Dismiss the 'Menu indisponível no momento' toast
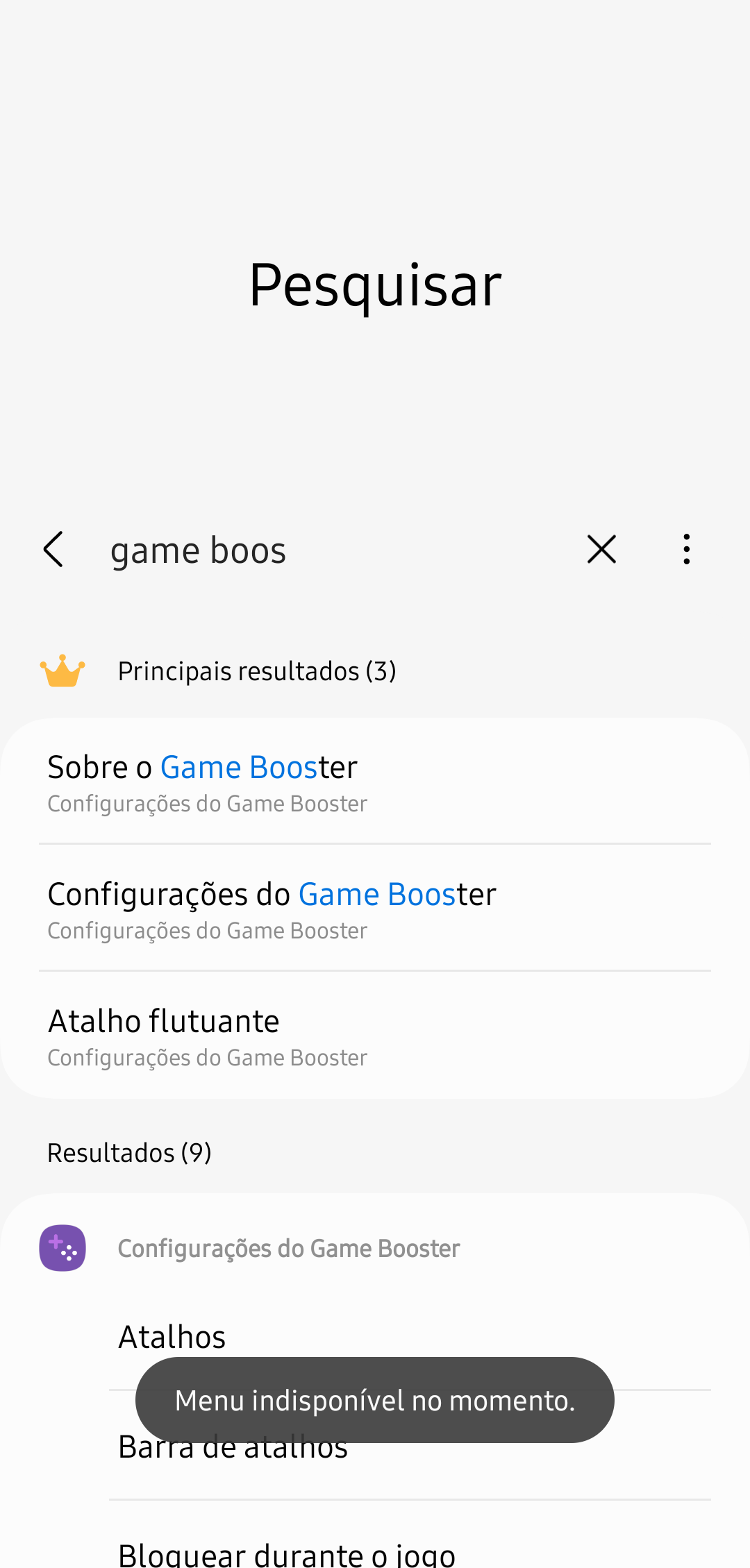The width and height of the screenshot is (750, 1568). coord(375,1400)
